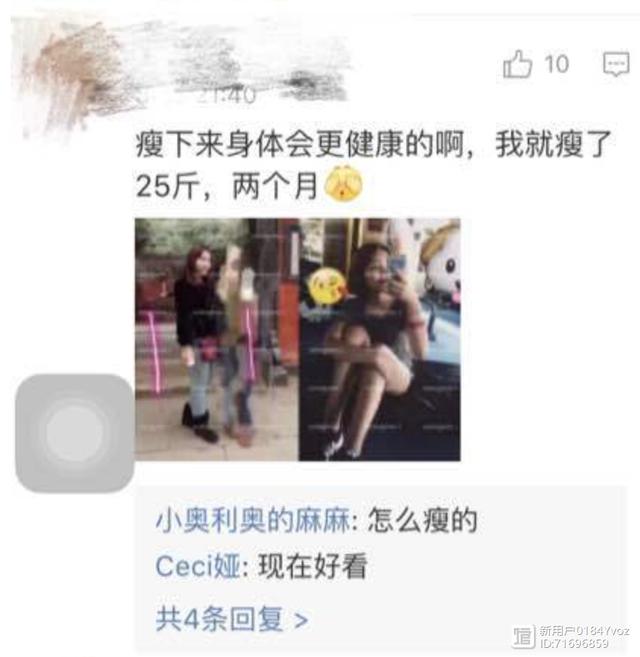Image resolution: width=640 pixels, height=657 pixels.
Task: Like the comment with 10 likes
Action: click(519, 66)
